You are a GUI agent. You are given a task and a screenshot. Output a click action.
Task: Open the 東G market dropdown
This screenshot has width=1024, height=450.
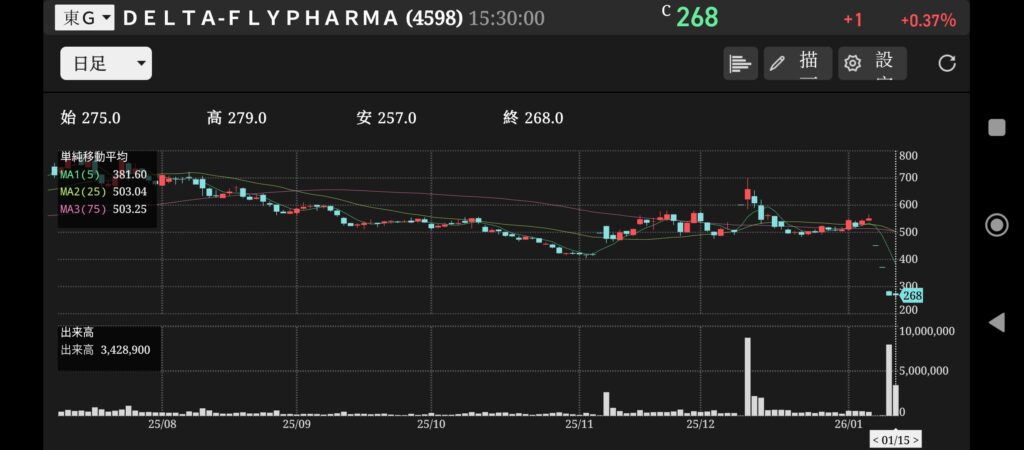click(x=84, y=18)
